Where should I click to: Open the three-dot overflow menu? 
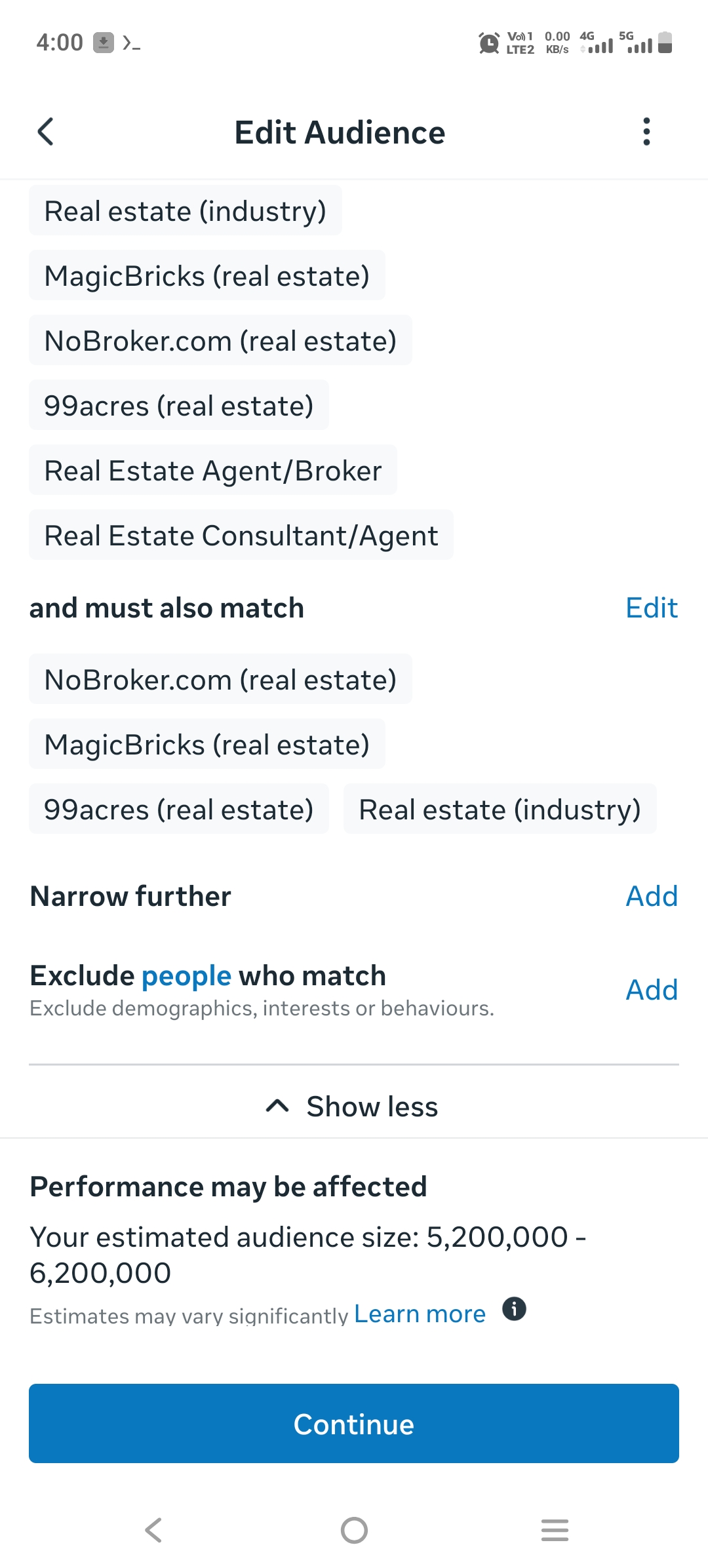click(646, 132)
